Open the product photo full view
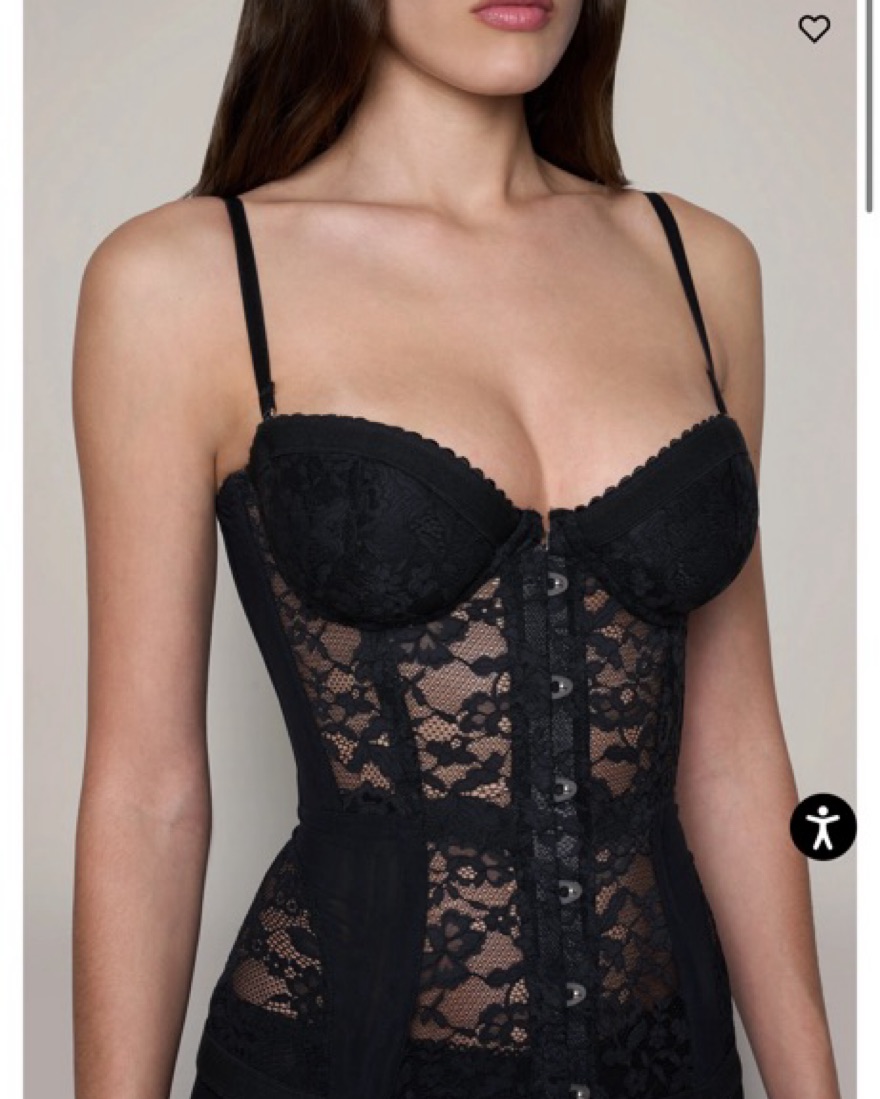The height and width of the screenshot is (1099, 880). pyautogui.click(x=440, y=550)
